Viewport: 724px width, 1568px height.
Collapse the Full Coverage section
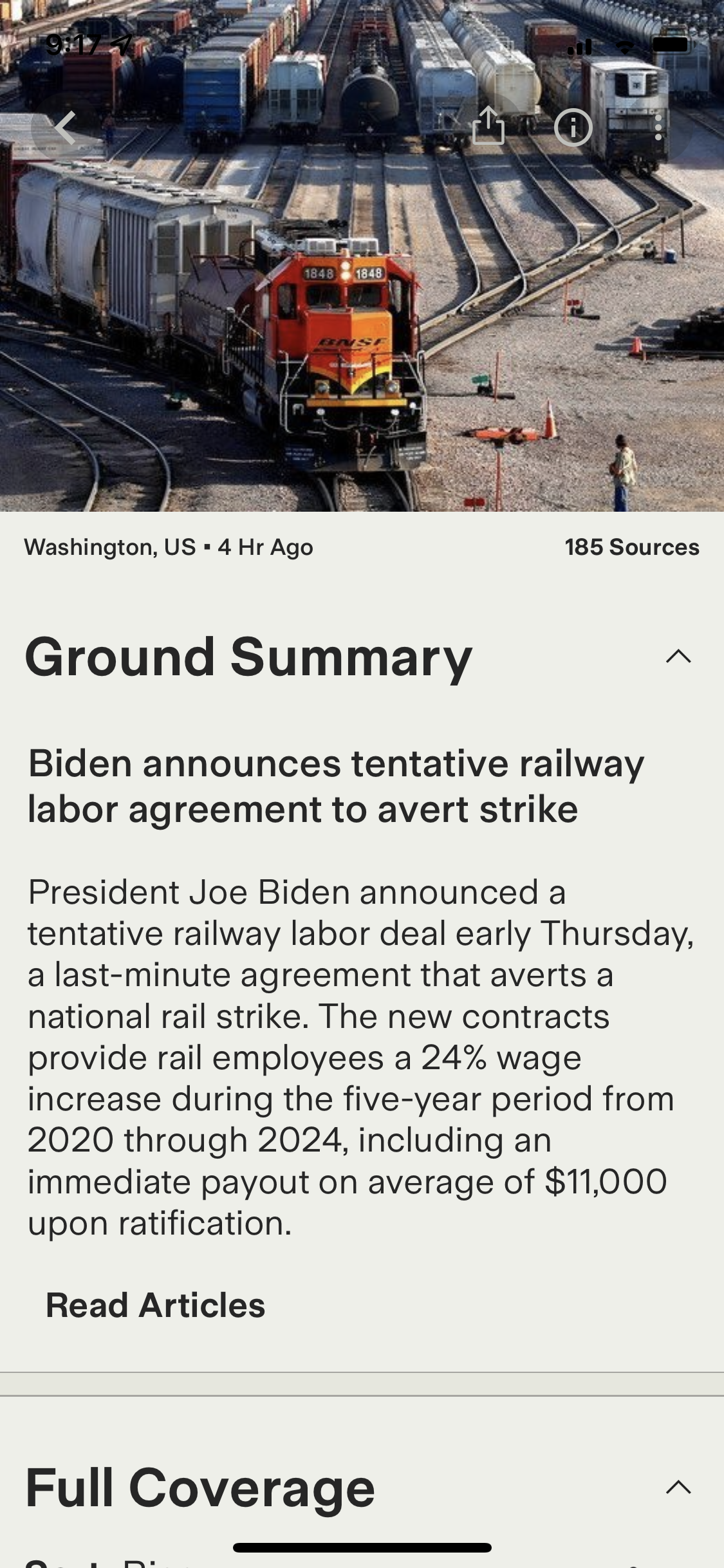click(678, 1488)
